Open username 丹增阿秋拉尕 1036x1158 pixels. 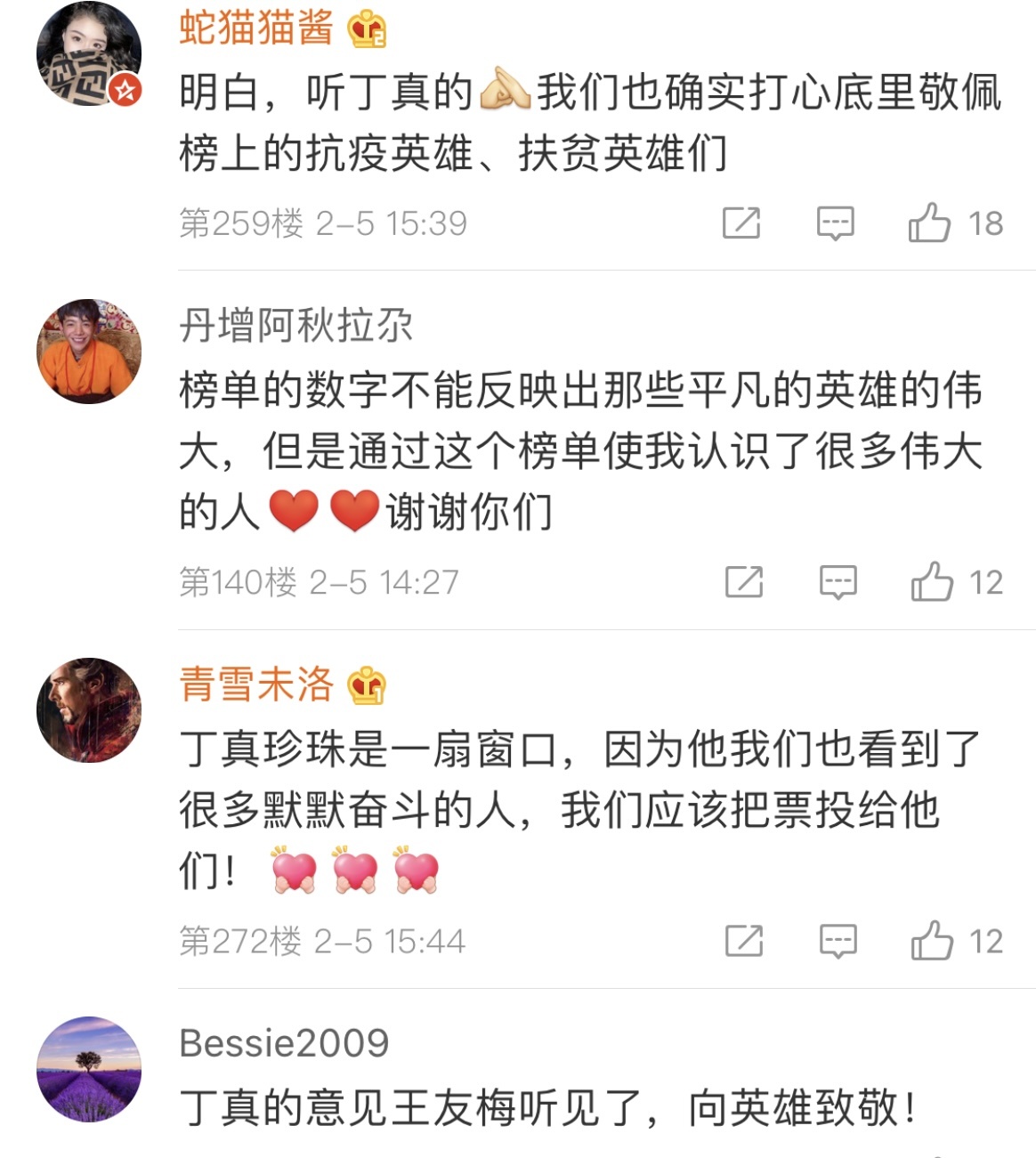click(x=295, y=326)
